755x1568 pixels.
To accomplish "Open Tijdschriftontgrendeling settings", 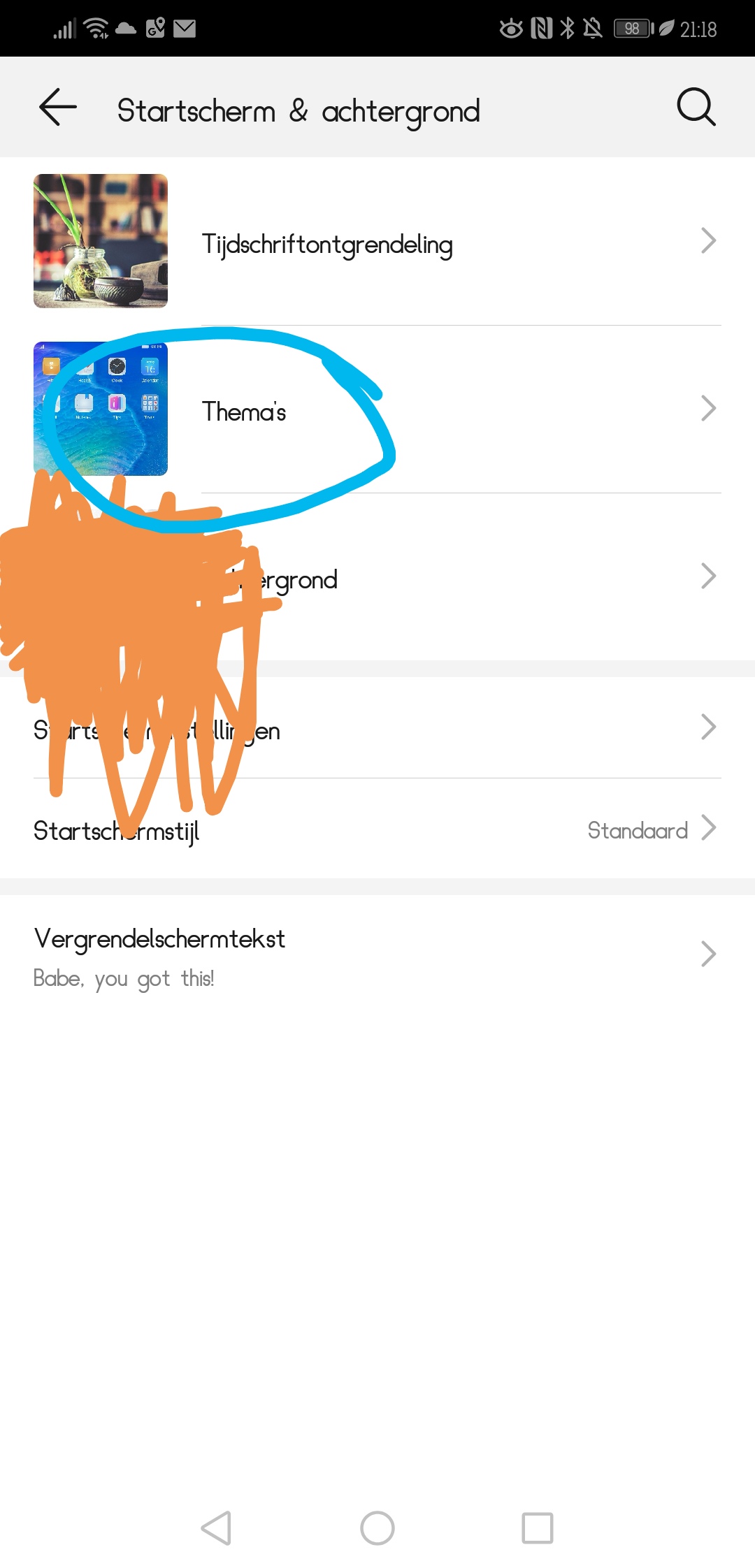I will [377, 242].
